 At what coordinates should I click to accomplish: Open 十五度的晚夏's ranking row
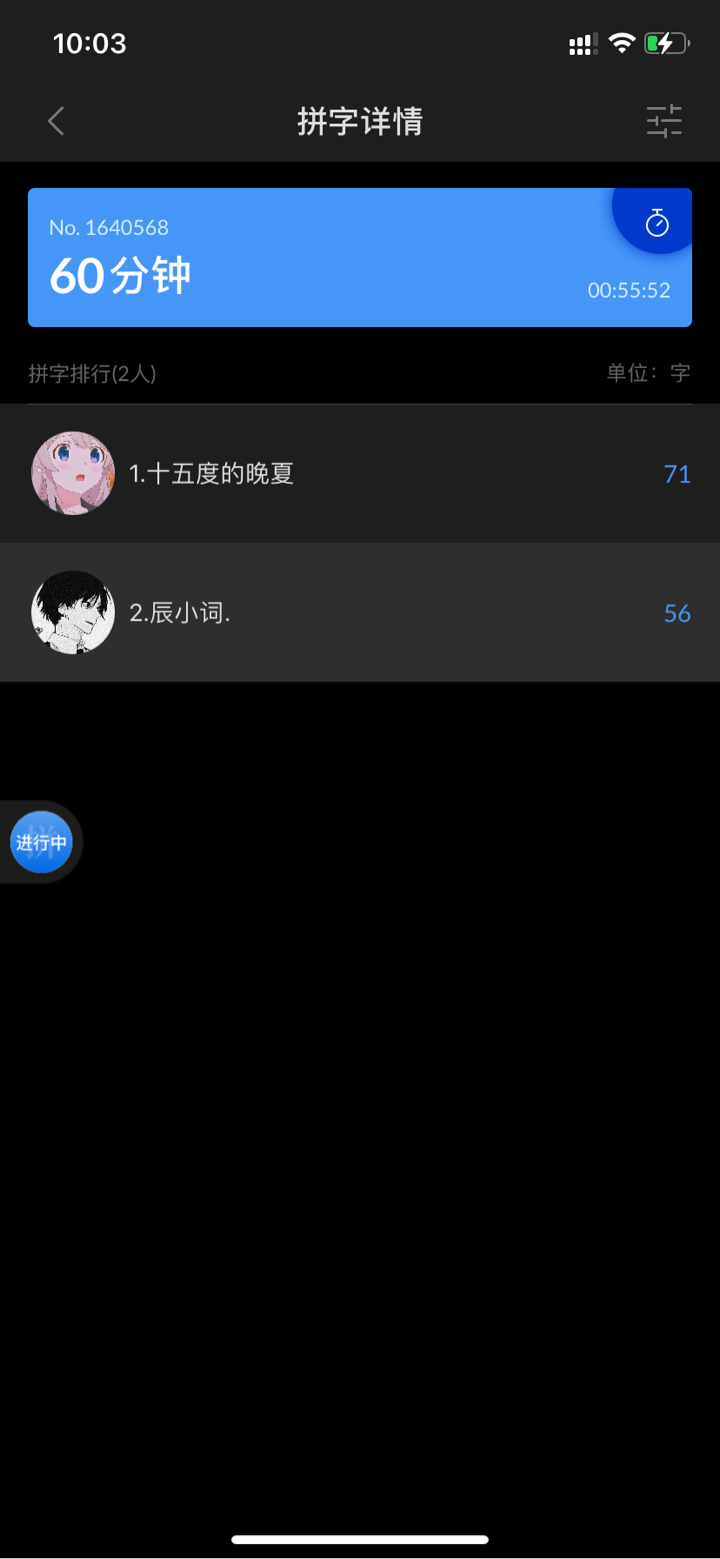point(360,474)
